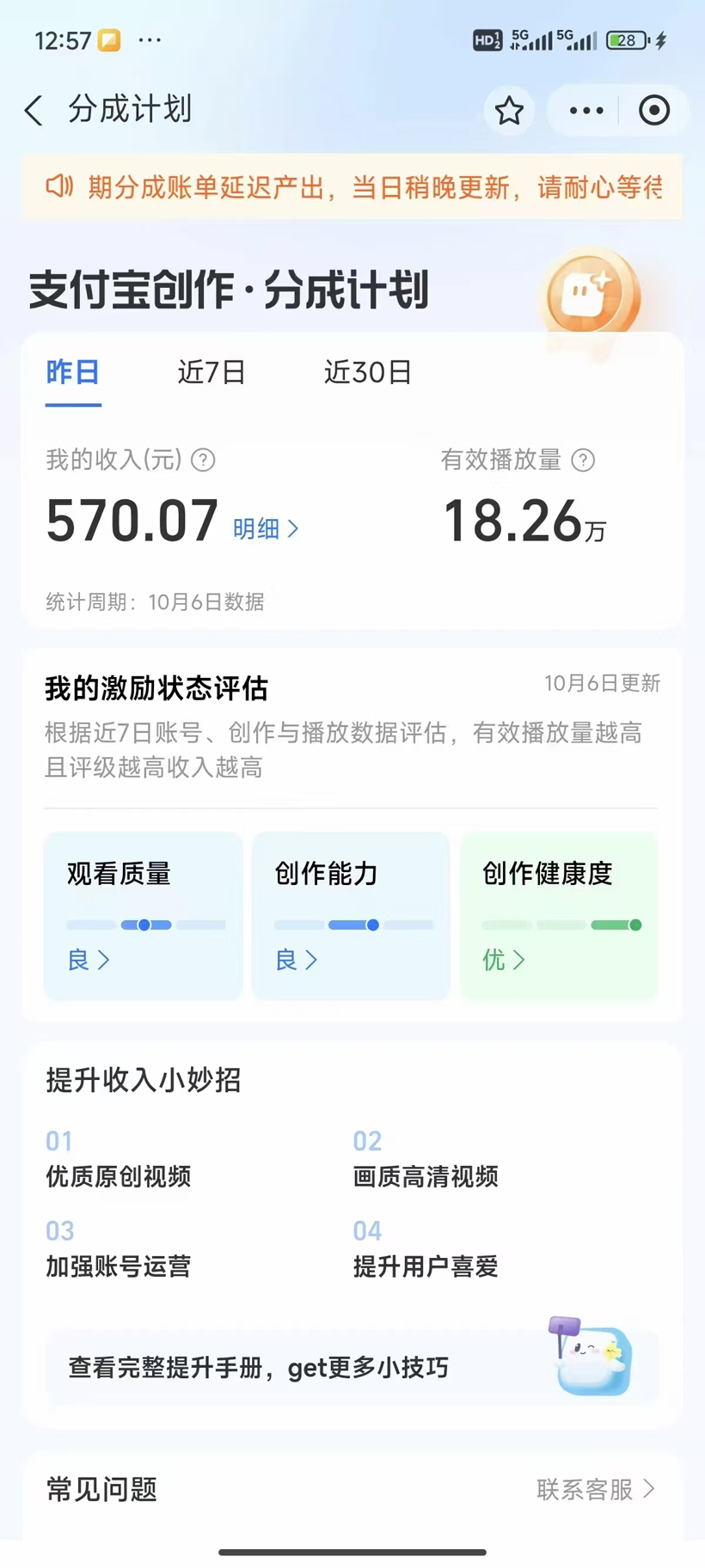Open the 明细 income details link
Image resolution: width=705 pixels, height=1568 pixels.
266,529
